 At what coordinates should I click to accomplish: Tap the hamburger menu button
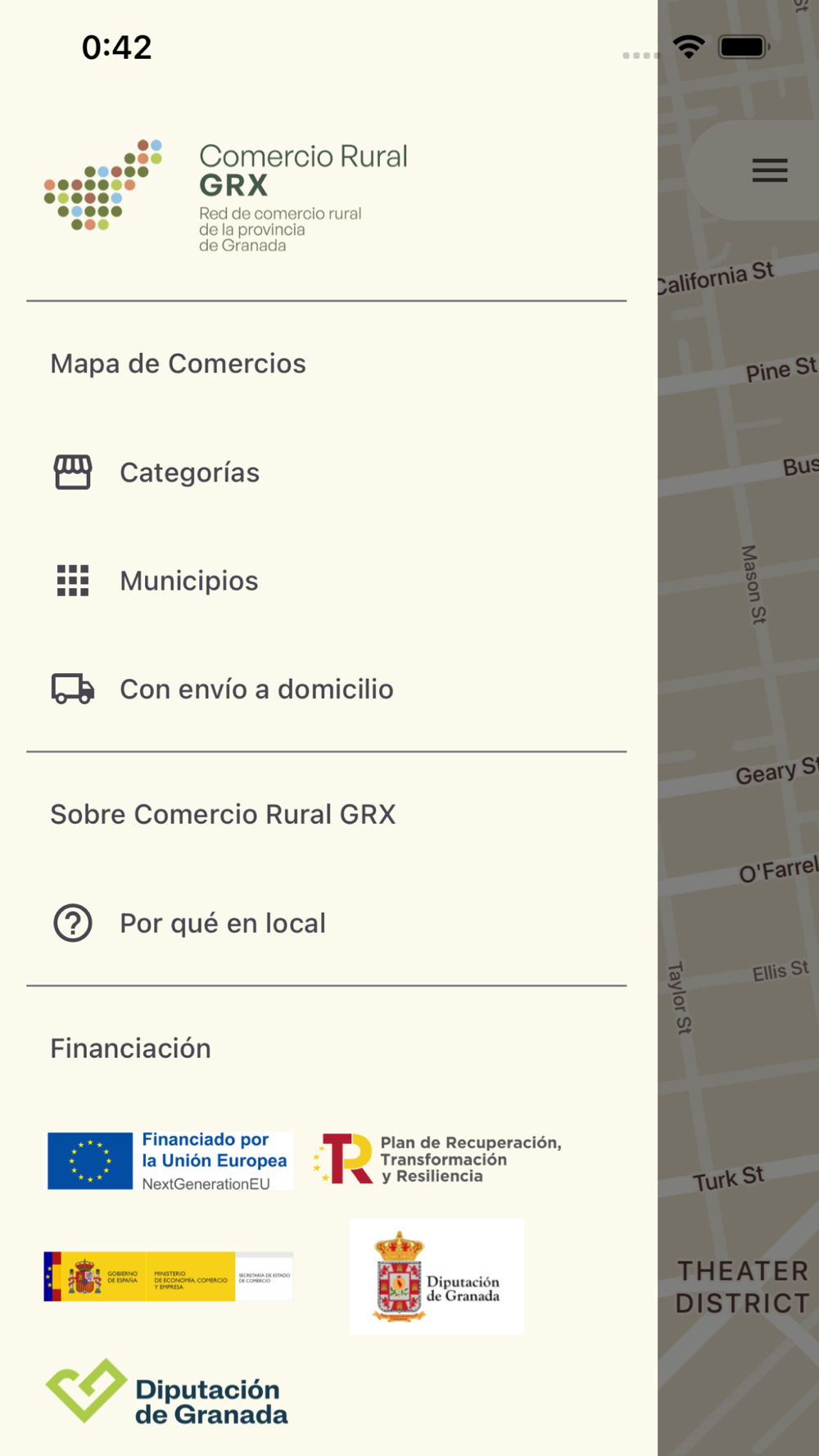click(x=769, y=170)
